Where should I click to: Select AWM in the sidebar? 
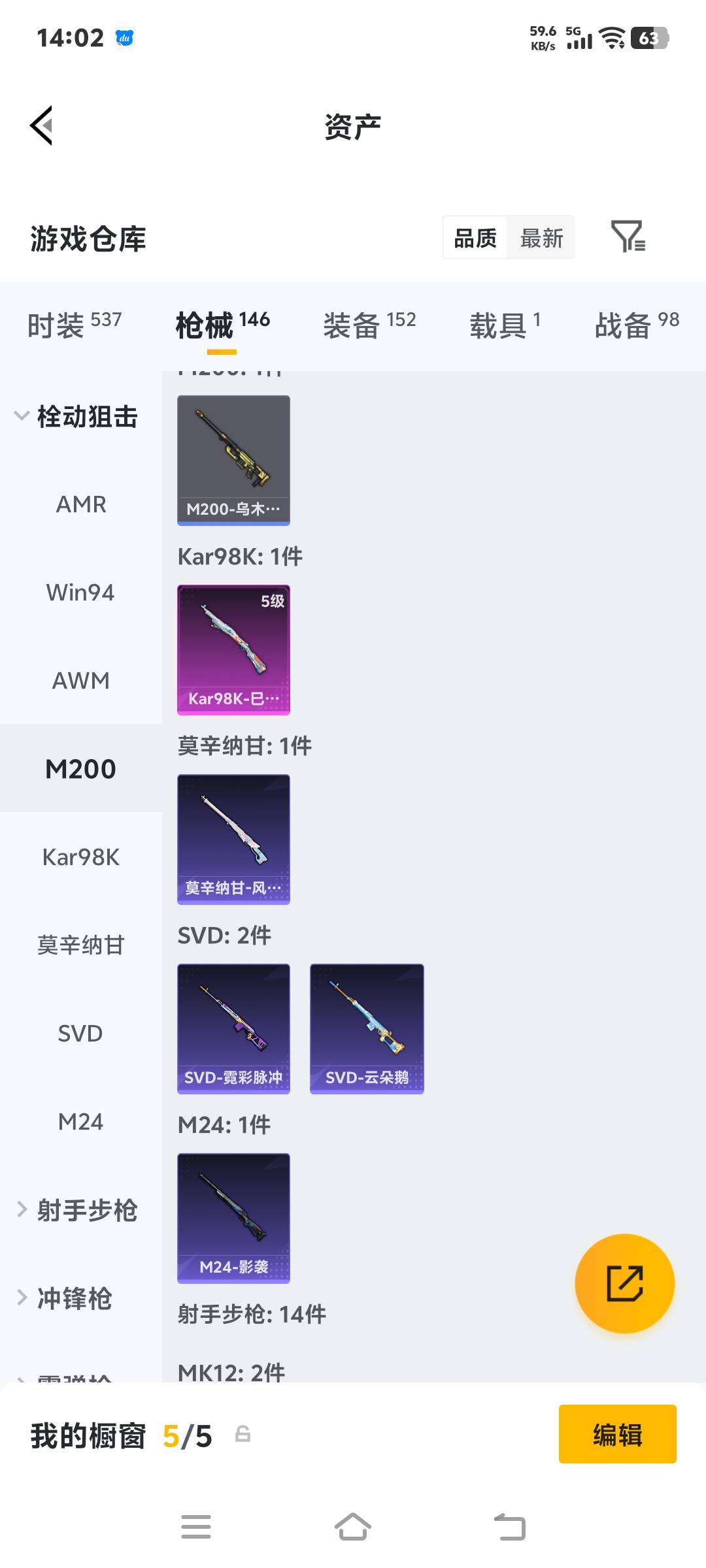81,681
